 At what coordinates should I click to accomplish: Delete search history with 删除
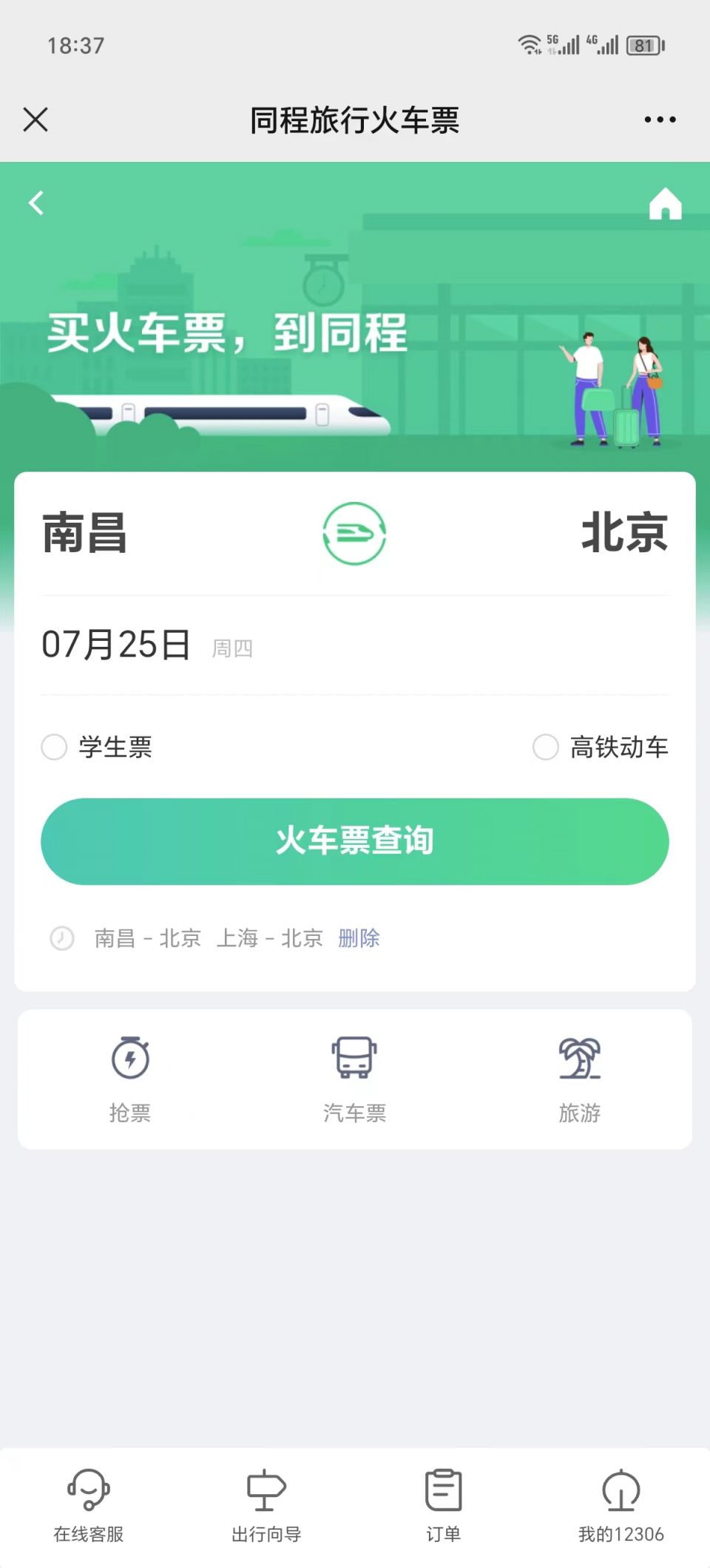[x=359, y=938]
